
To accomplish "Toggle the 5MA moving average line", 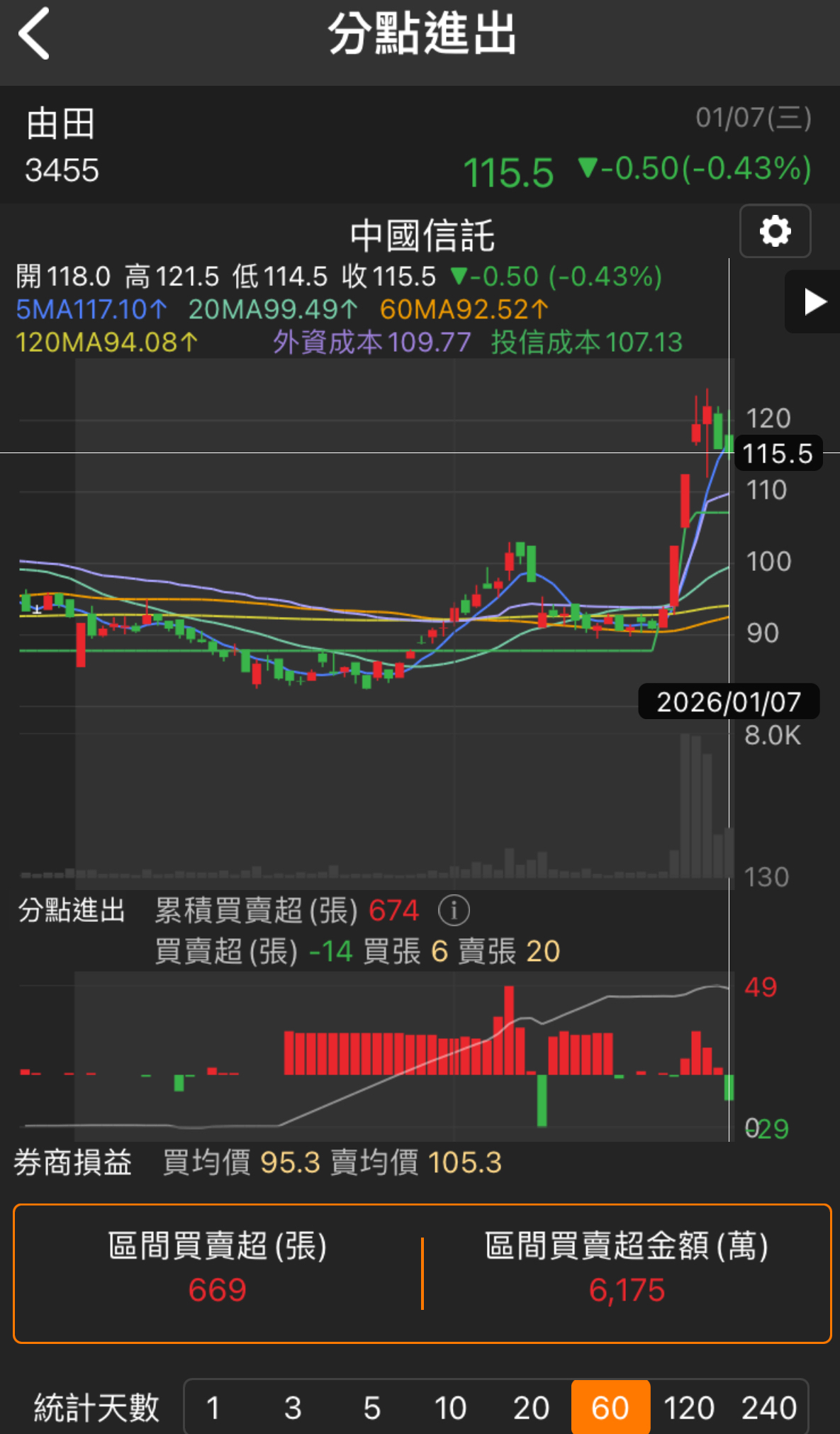I will [x=89, y=310].
